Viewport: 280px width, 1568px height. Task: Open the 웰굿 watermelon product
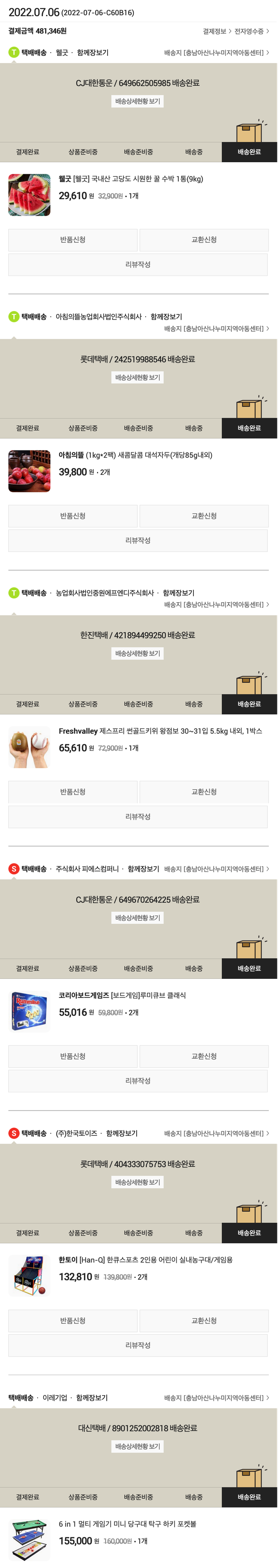click(131, 179)
